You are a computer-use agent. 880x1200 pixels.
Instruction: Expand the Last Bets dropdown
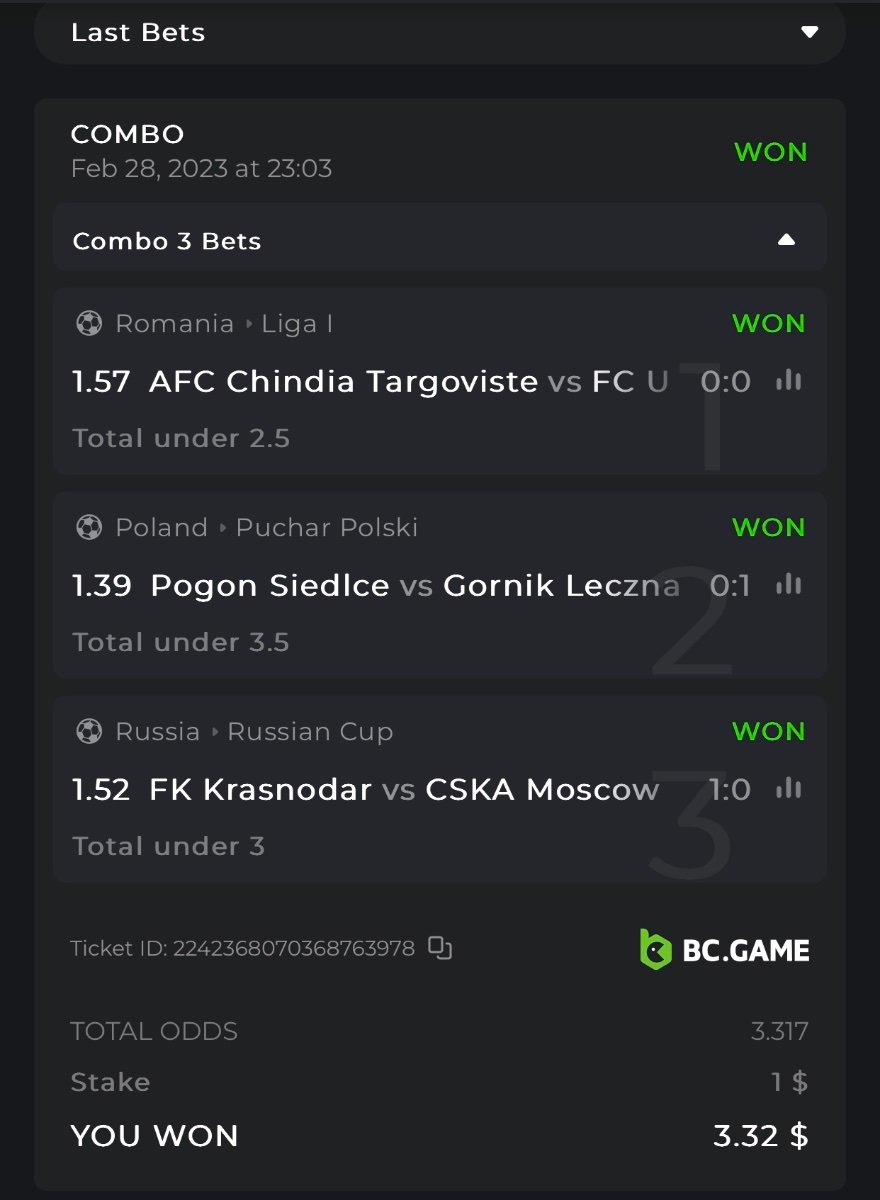[x=809, y=32]
